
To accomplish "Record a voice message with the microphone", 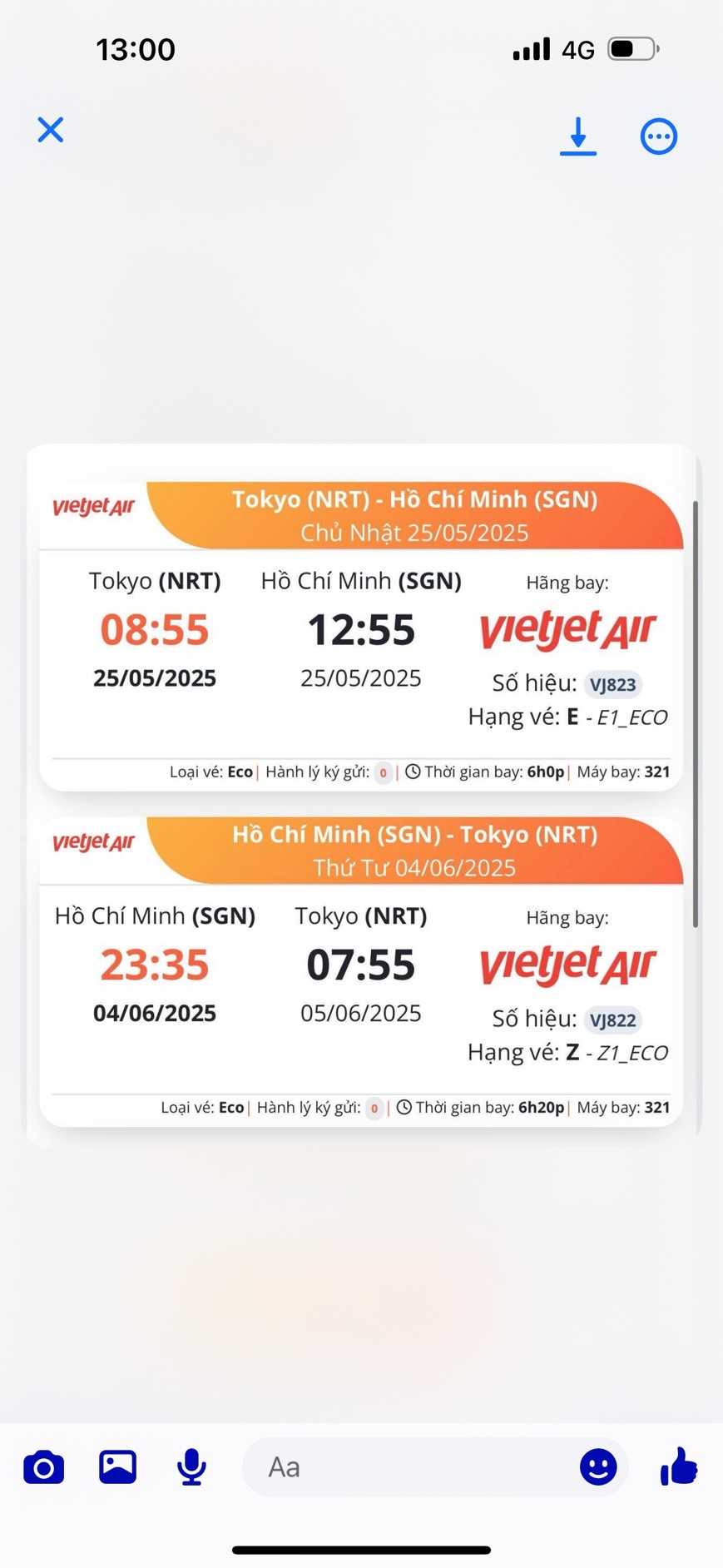I will point(191,1466).
